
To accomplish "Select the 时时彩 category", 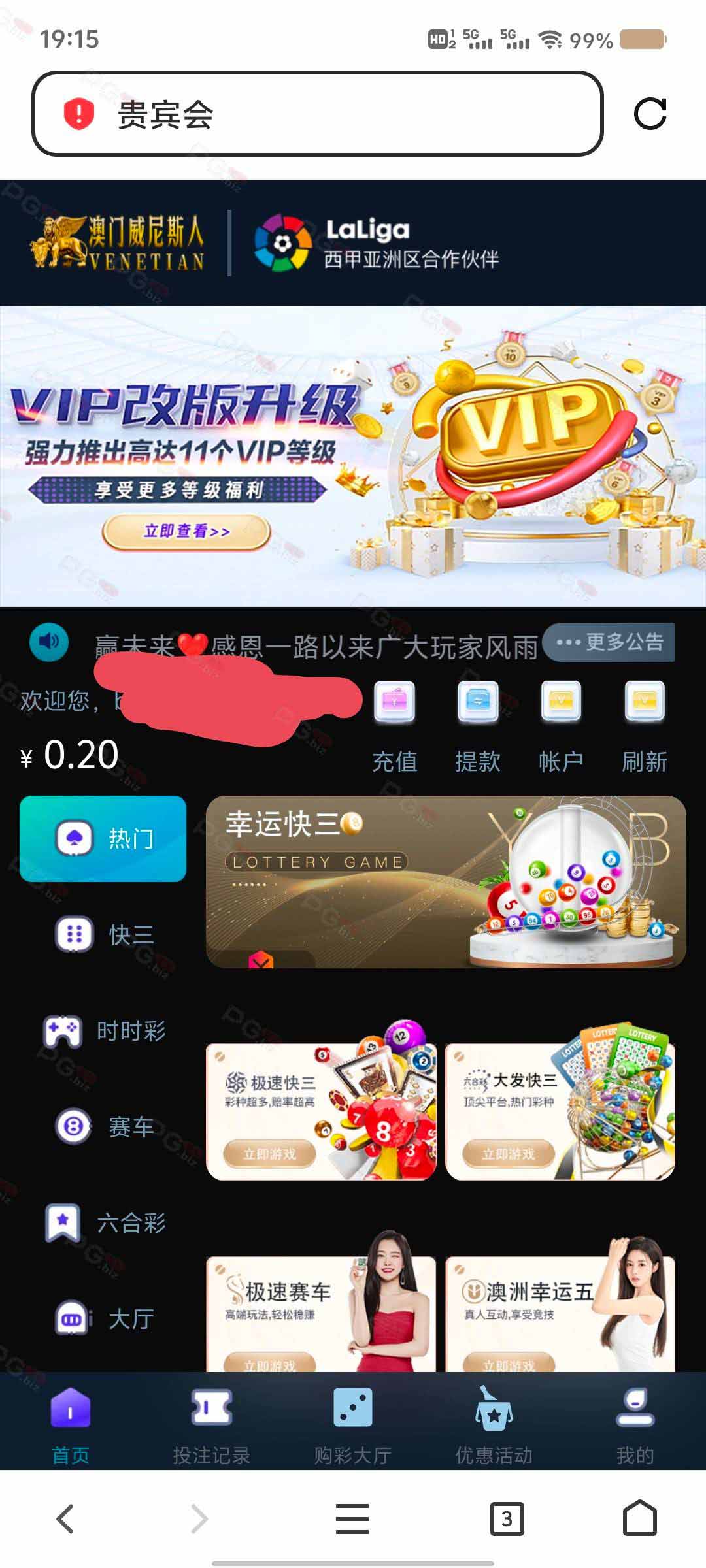I will coord(103,1030).
